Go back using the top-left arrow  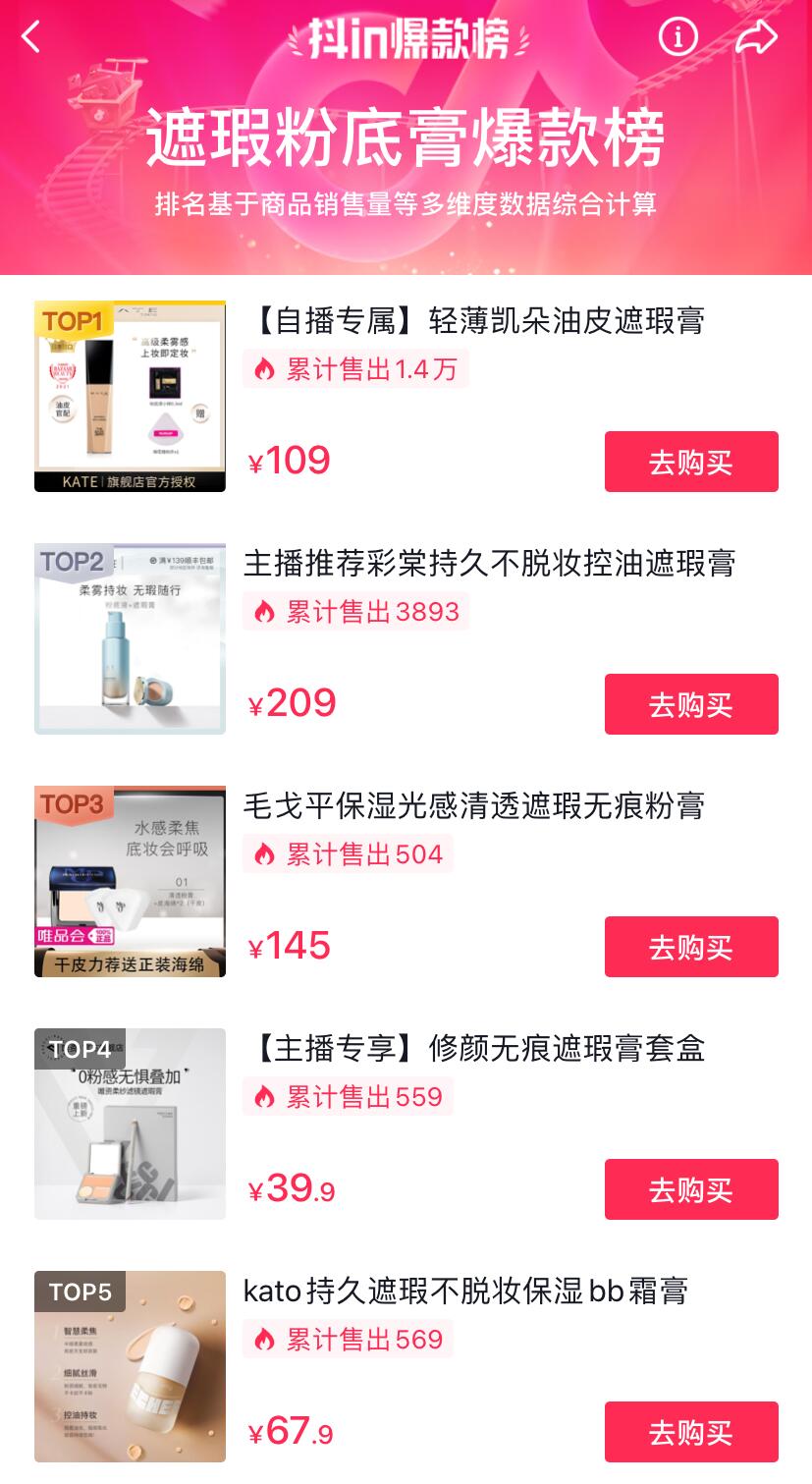31,38
